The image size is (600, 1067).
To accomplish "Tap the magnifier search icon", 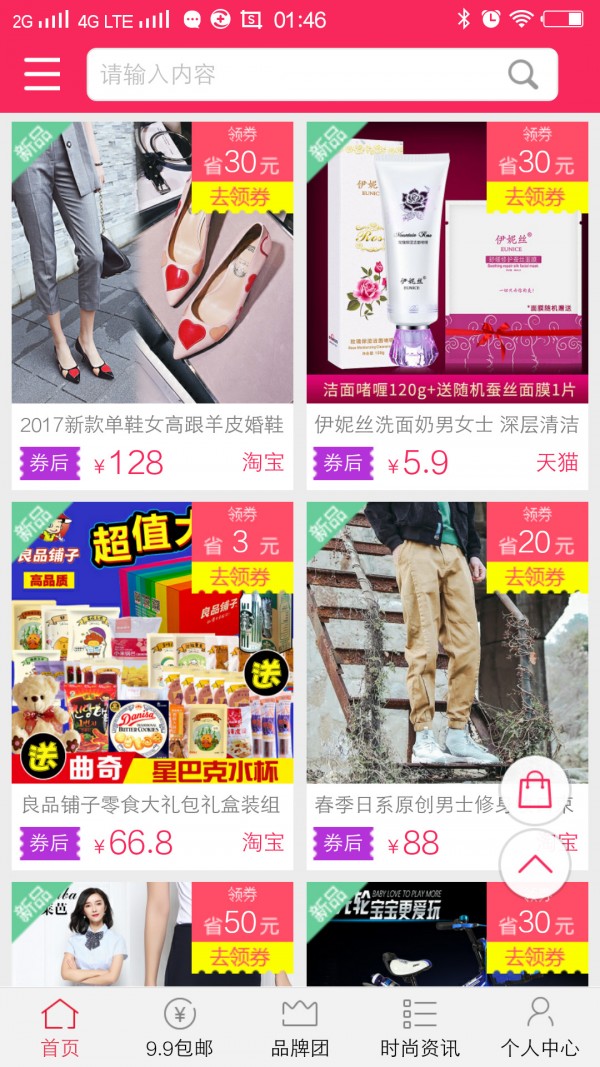I will coord(522,74).
